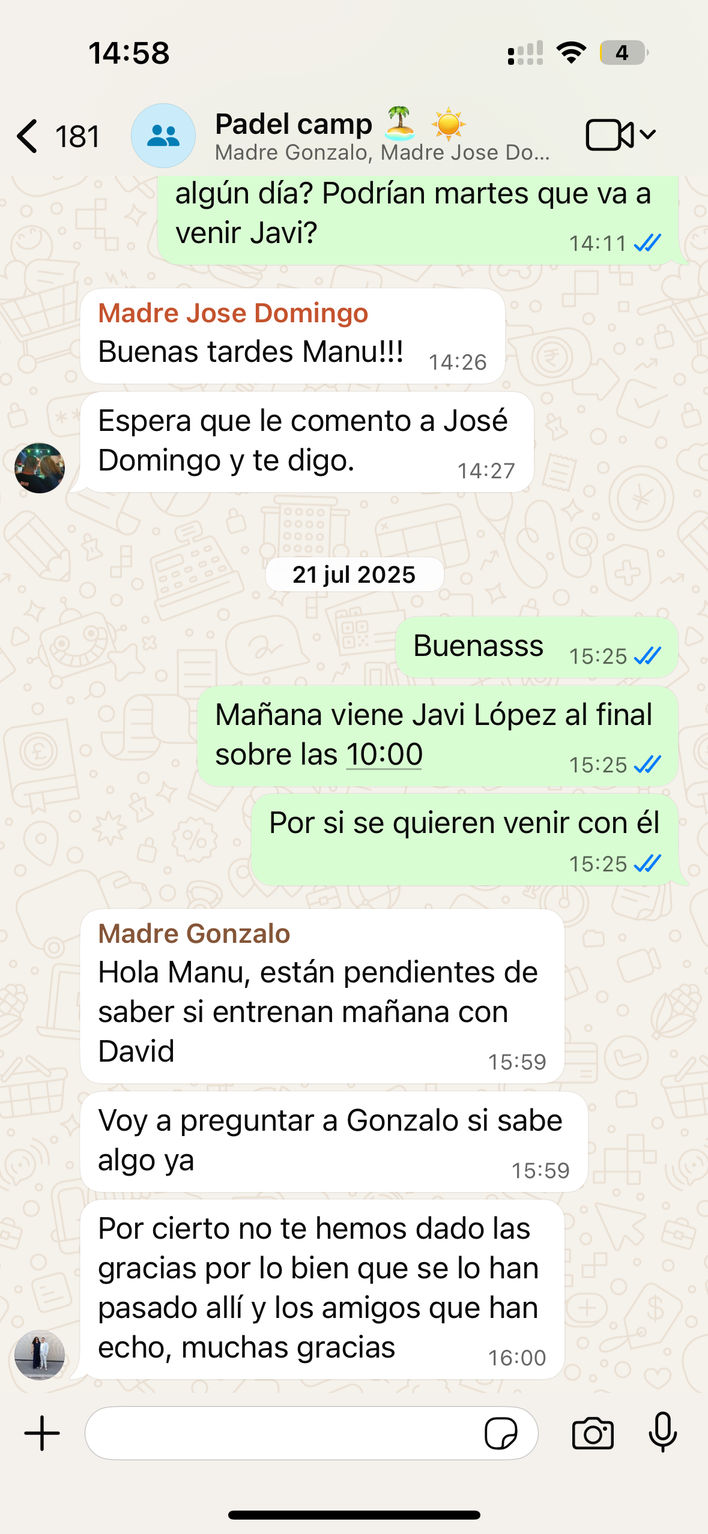Tap the underlined 10:00 time link
The image size is (708, 1534).
coord(384,754)
